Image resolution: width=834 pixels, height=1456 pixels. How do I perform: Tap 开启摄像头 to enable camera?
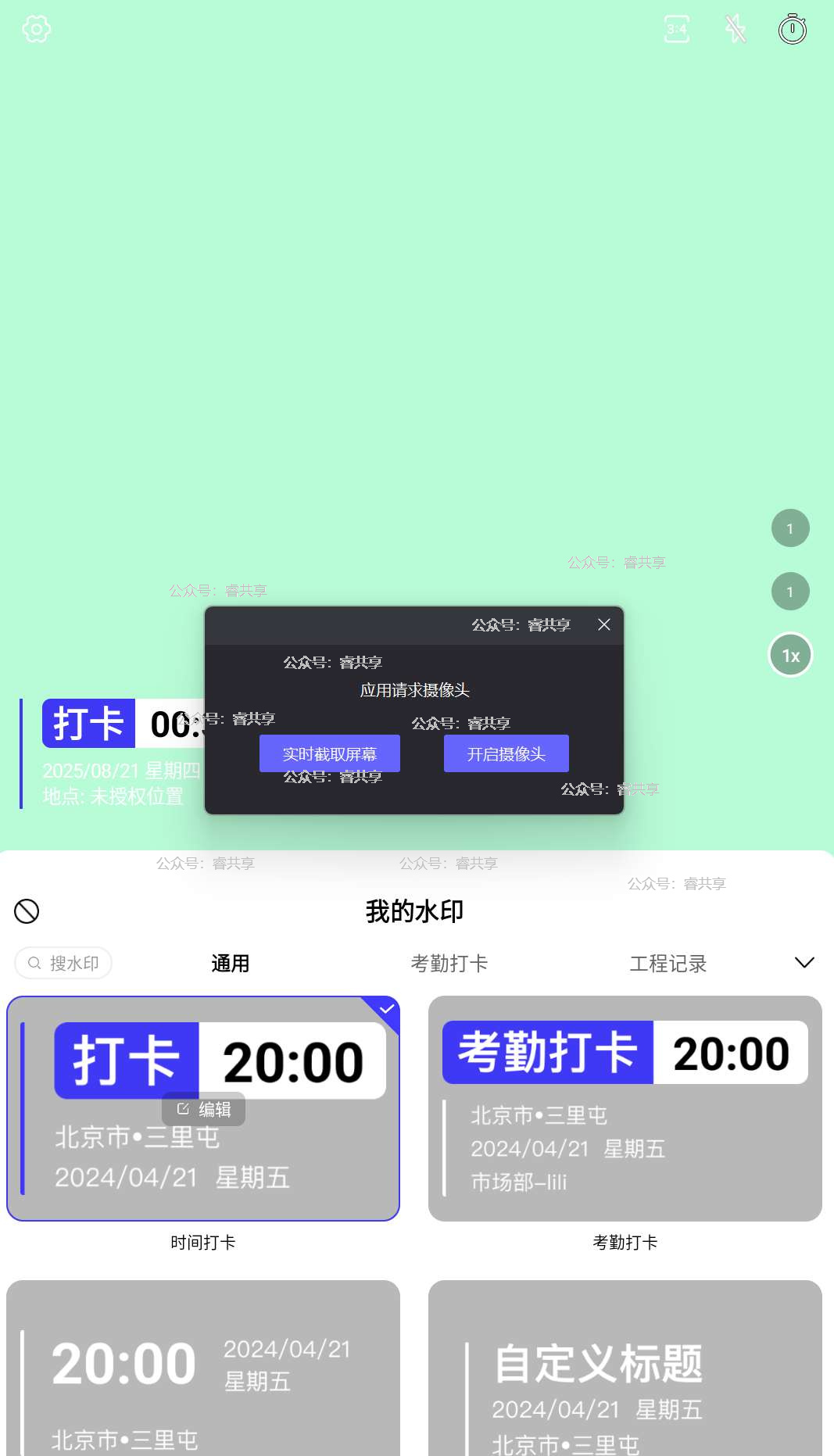506,753
